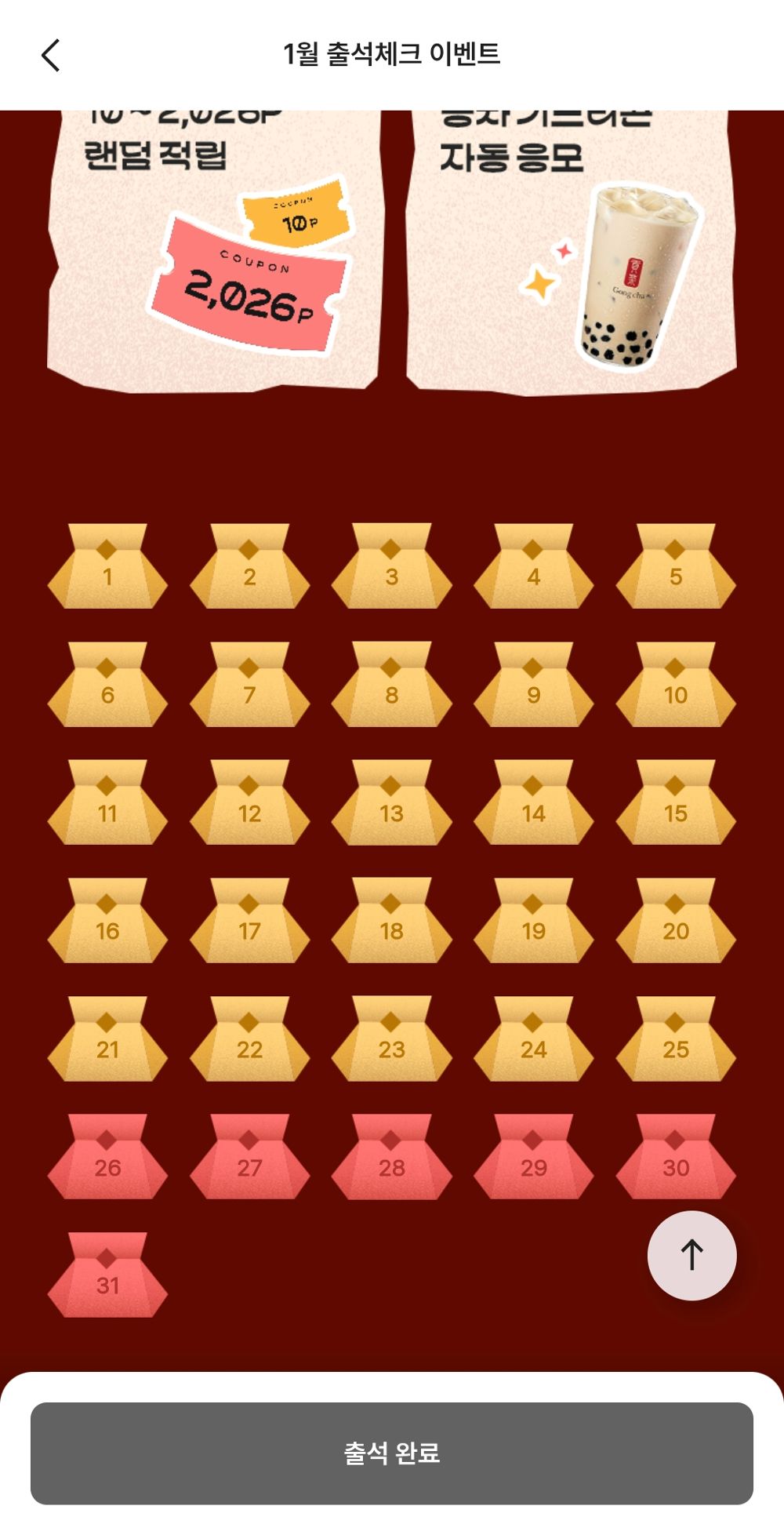
Task: Tap the day 21 lucky pouch
Action: tap(107, 1041)
